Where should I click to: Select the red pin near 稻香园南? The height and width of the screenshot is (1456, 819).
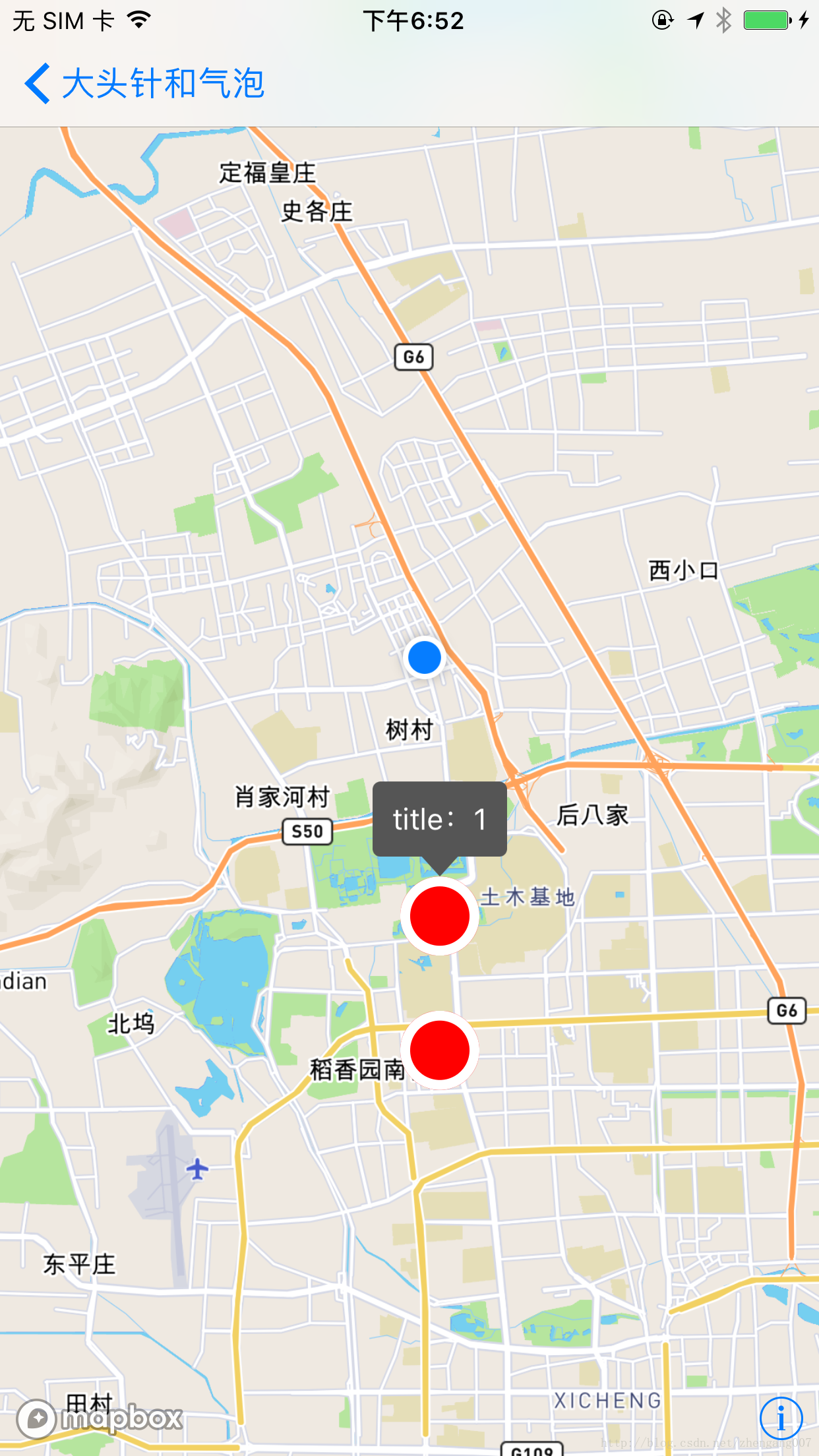440,1050
